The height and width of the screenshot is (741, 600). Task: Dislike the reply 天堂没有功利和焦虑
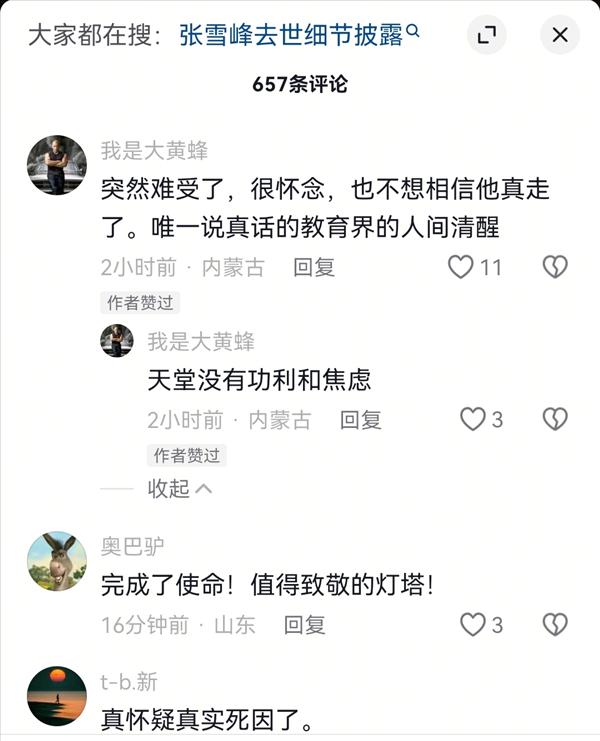(x=554, y=420)
